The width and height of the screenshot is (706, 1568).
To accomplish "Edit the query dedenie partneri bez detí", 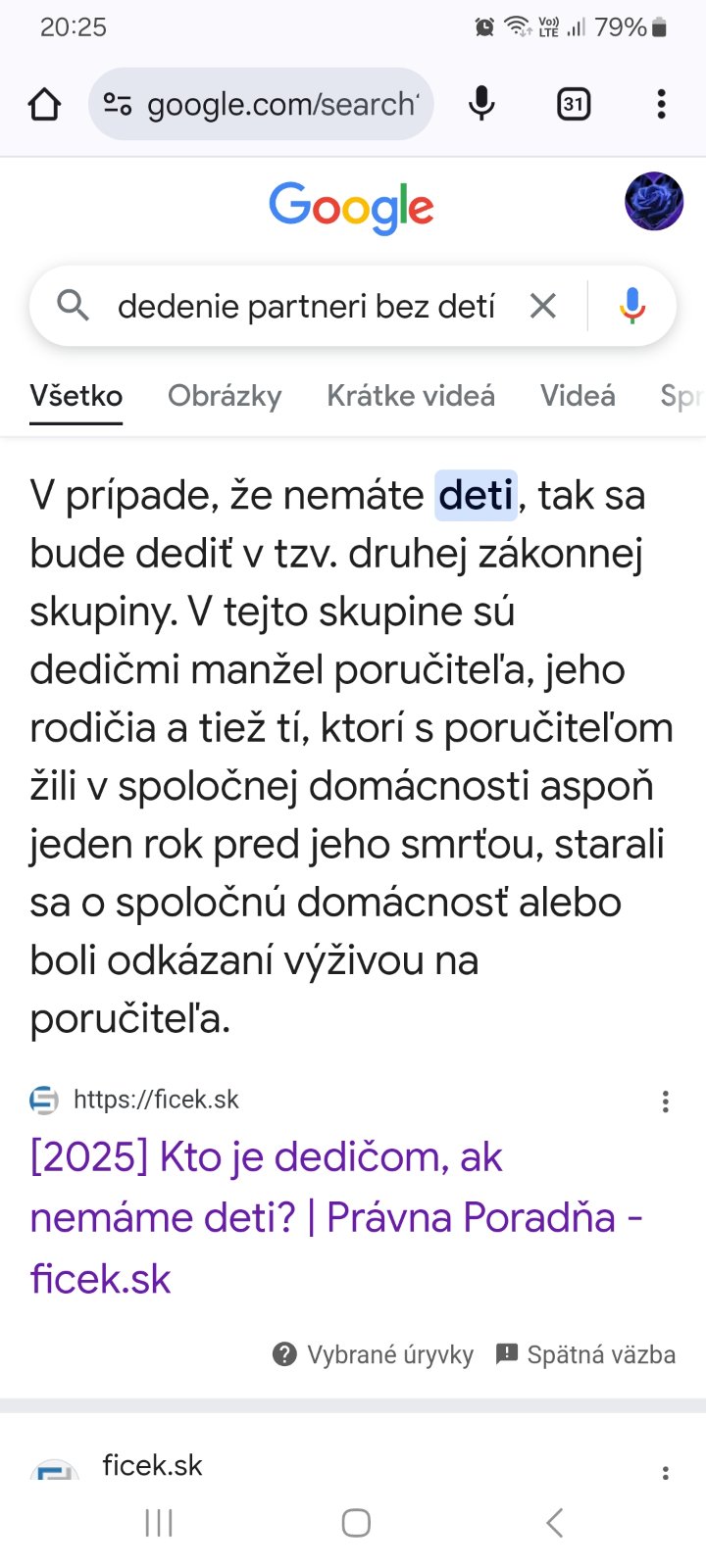I will coord(306,307).
